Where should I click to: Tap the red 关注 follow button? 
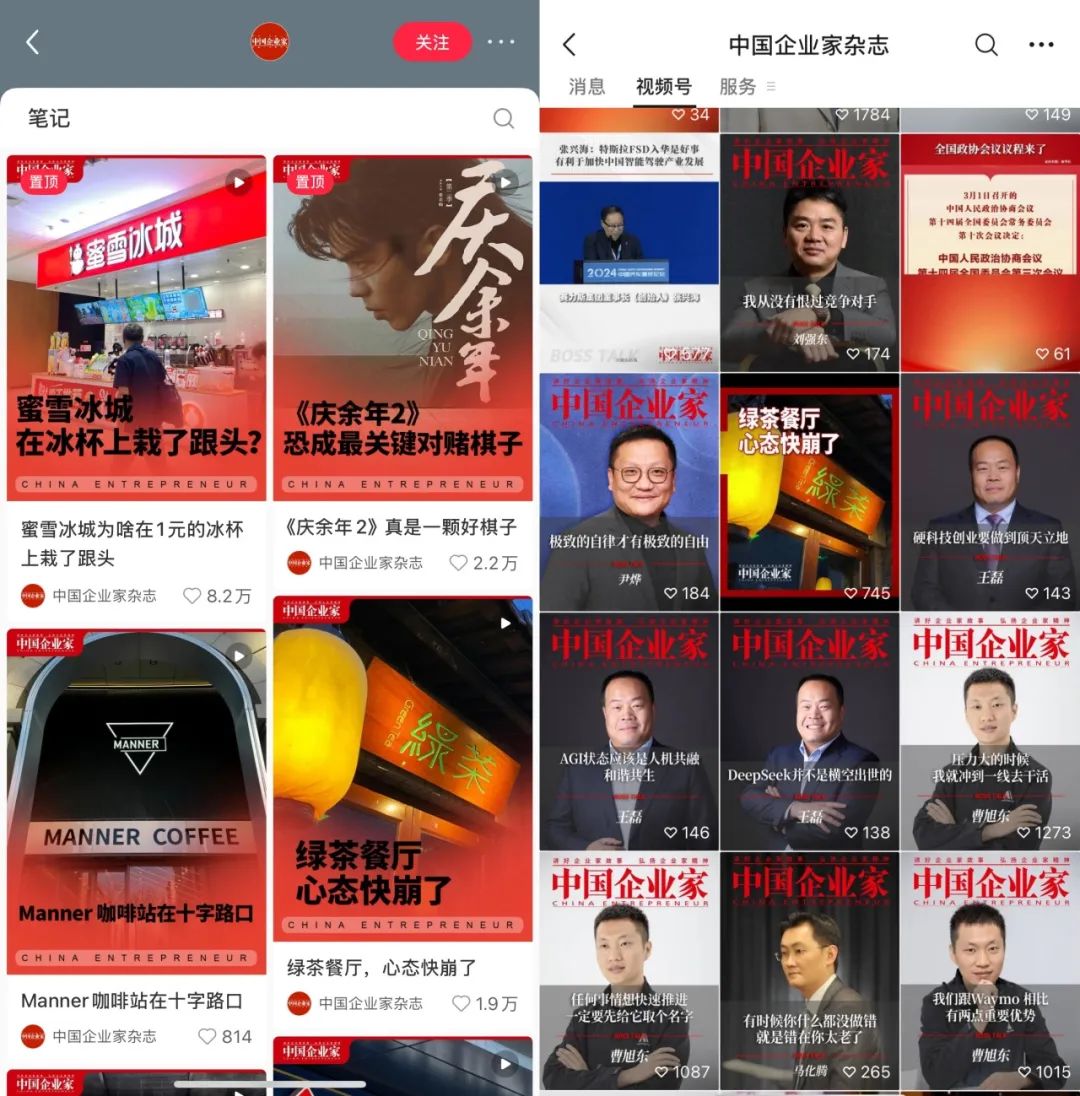pos(432,43)
